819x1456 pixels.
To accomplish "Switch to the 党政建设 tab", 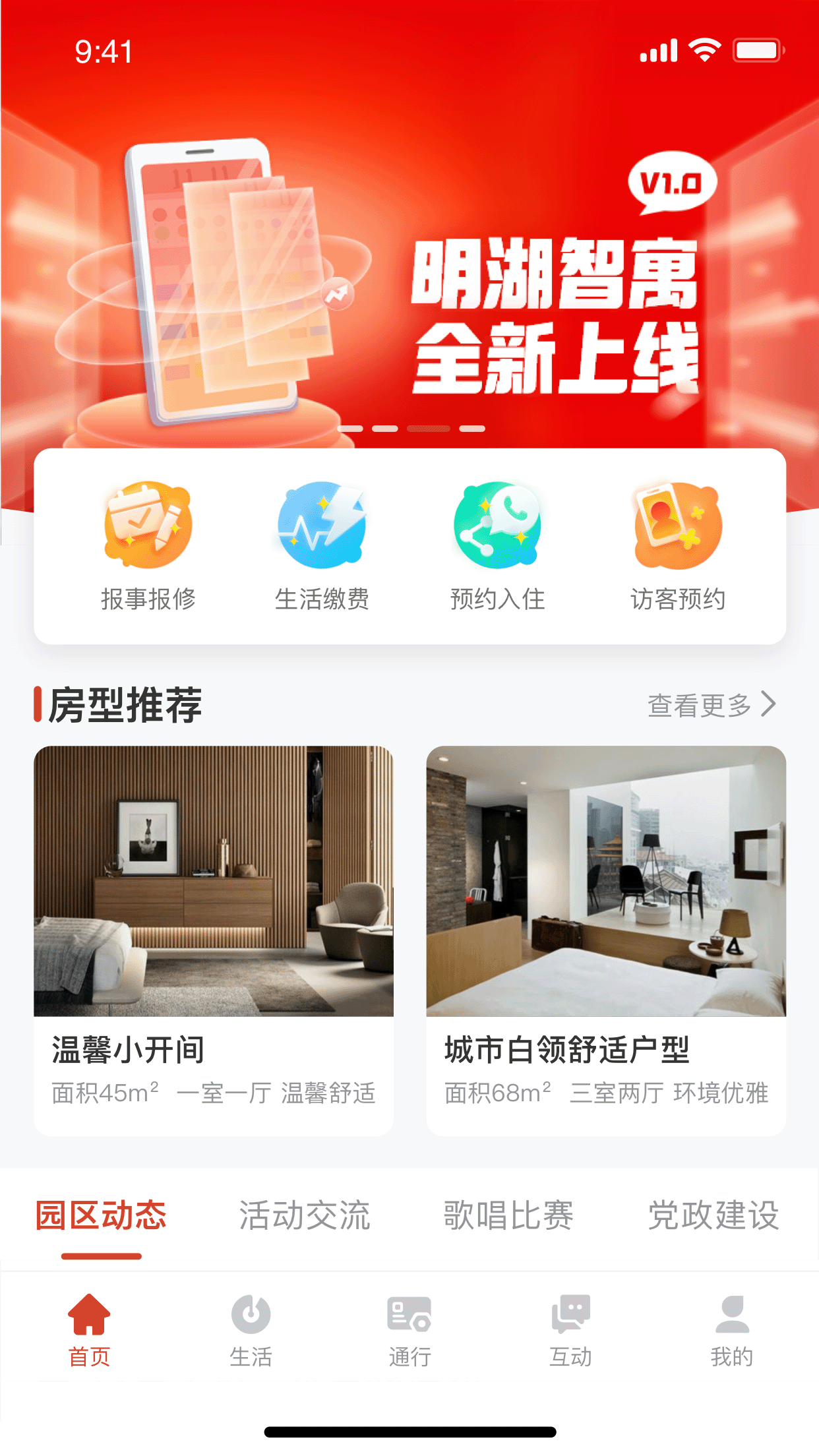I will pyautogui.click(x=713, y=1215).
